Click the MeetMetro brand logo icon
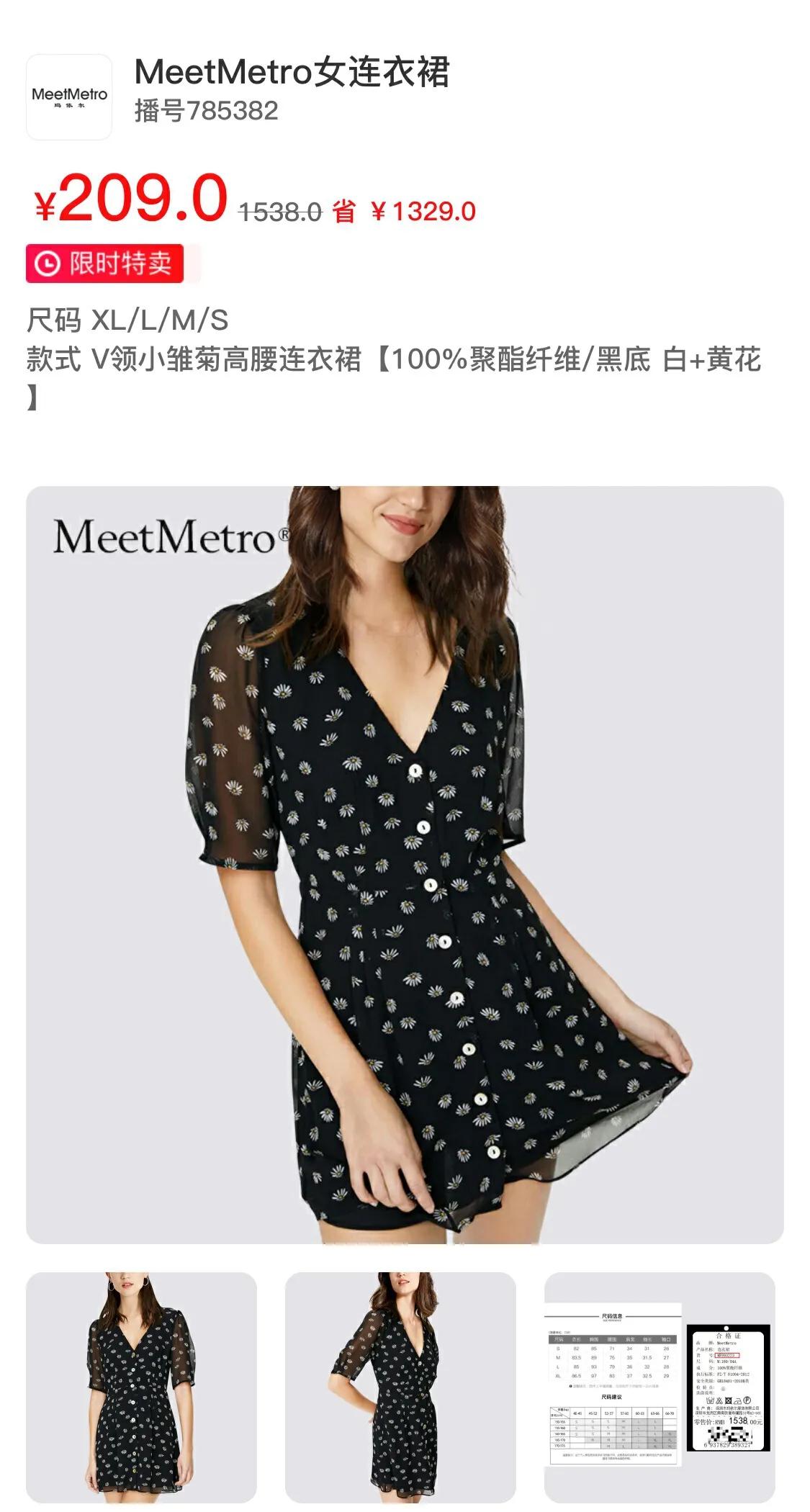 point(68,96)
